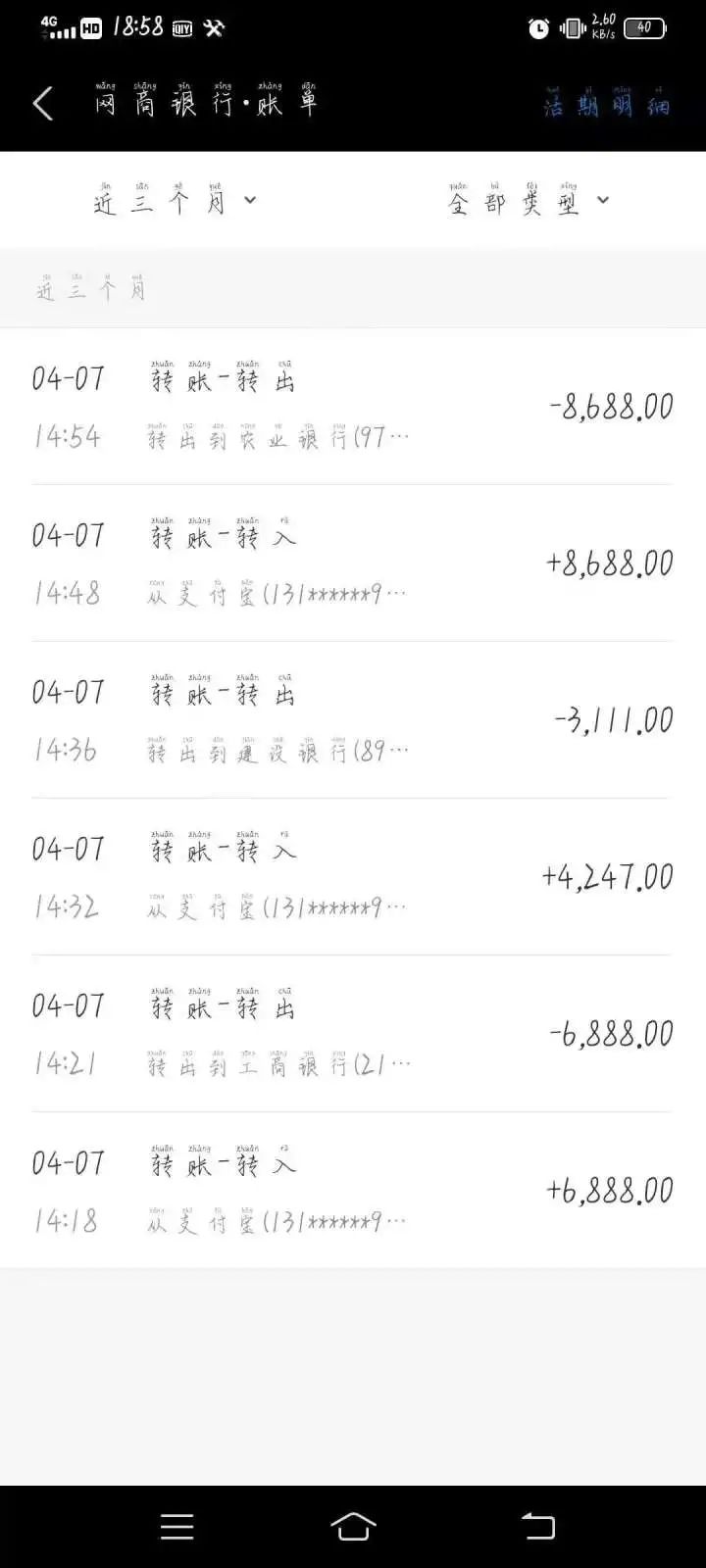View the 14:32 transfer-in of +4,247.00
This screenshot has width=706, height=1568.
pyautogui.click(x=353, y=877)
